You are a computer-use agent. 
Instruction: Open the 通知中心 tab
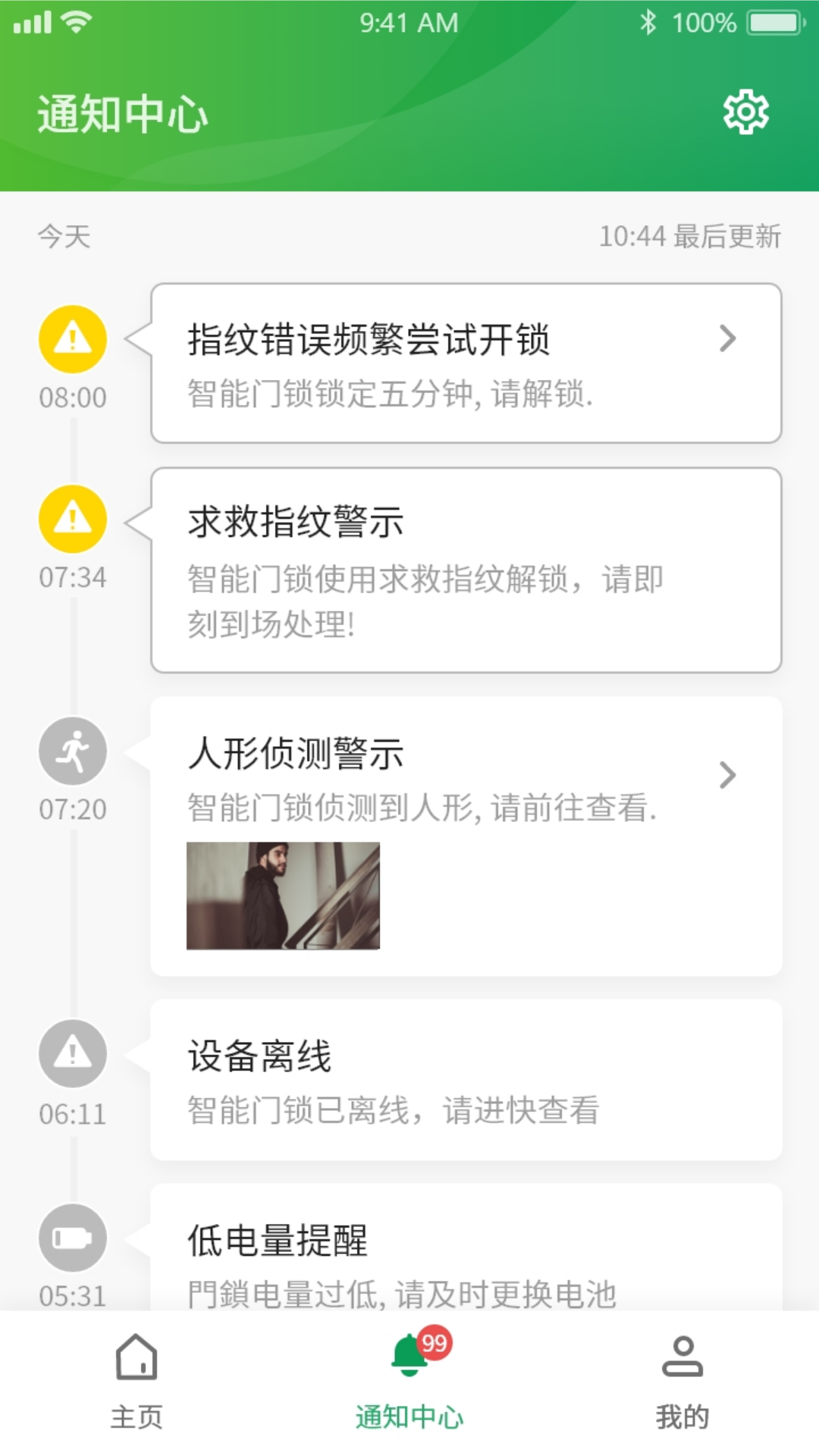(x=409, y=1410)
